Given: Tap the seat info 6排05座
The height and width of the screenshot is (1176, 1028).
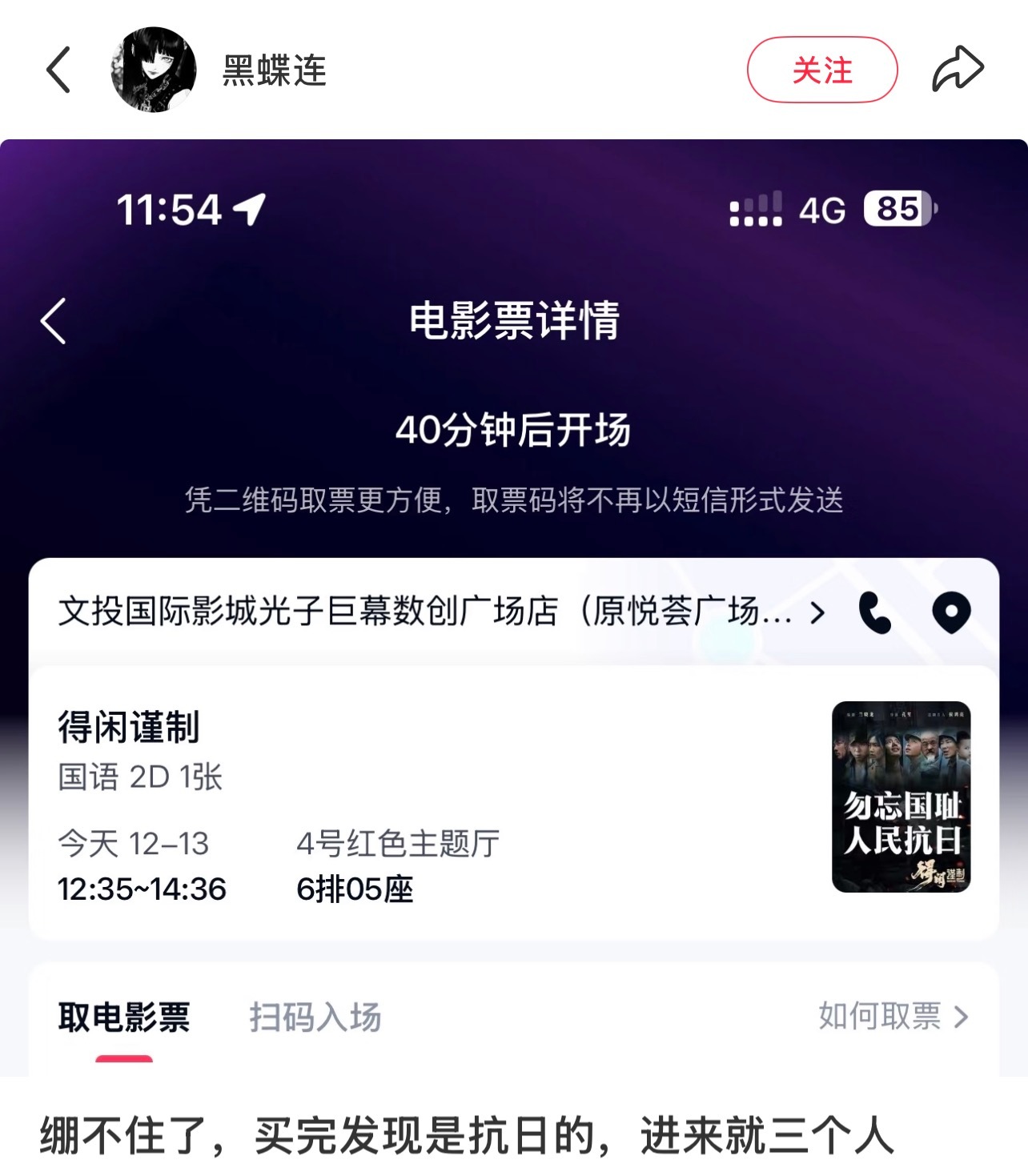Looking at the screenshot, I should [x=355, y=889].
